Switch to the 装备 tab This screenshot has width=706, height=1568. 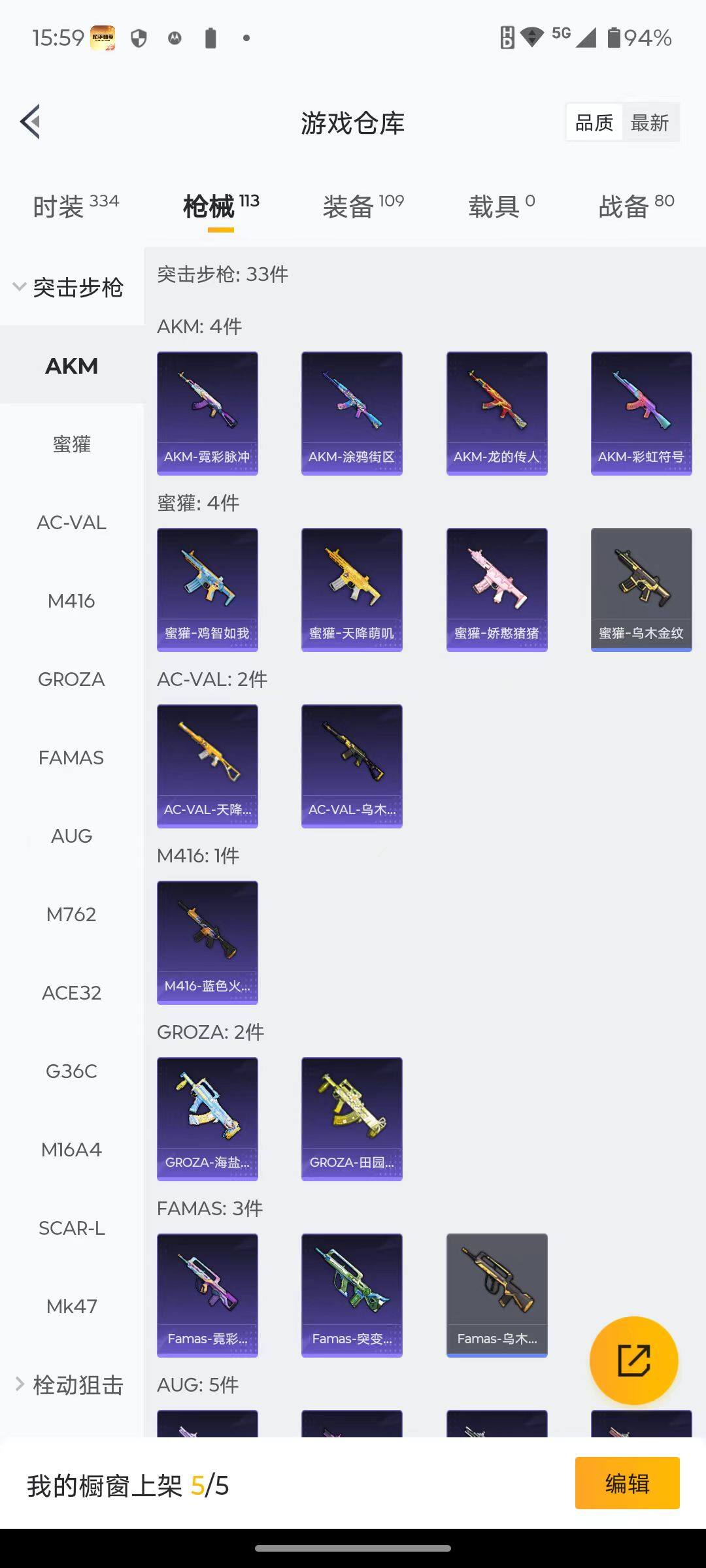[x=363, y=206]
